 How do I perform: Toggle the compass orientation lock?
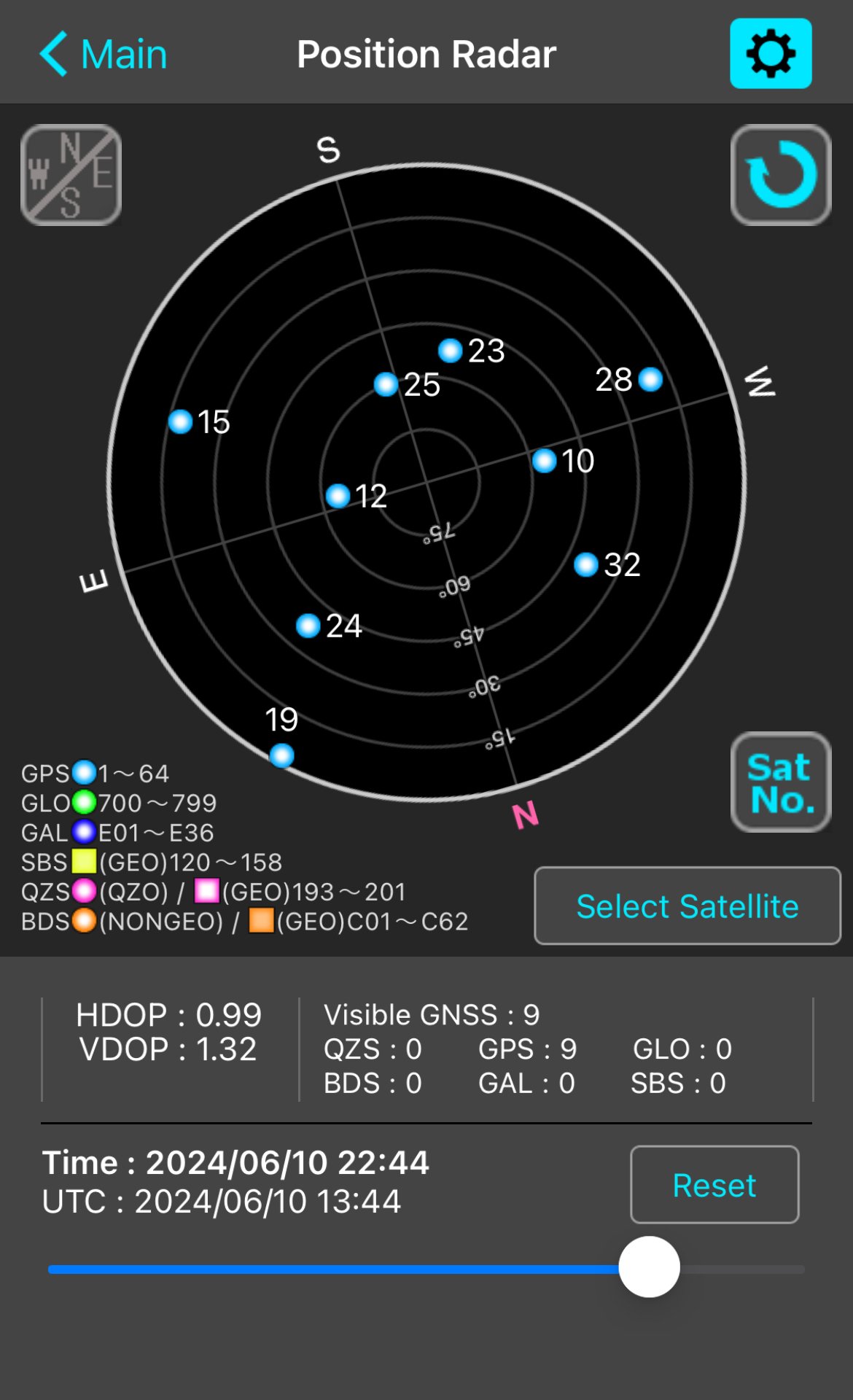[x=71, y=175]
